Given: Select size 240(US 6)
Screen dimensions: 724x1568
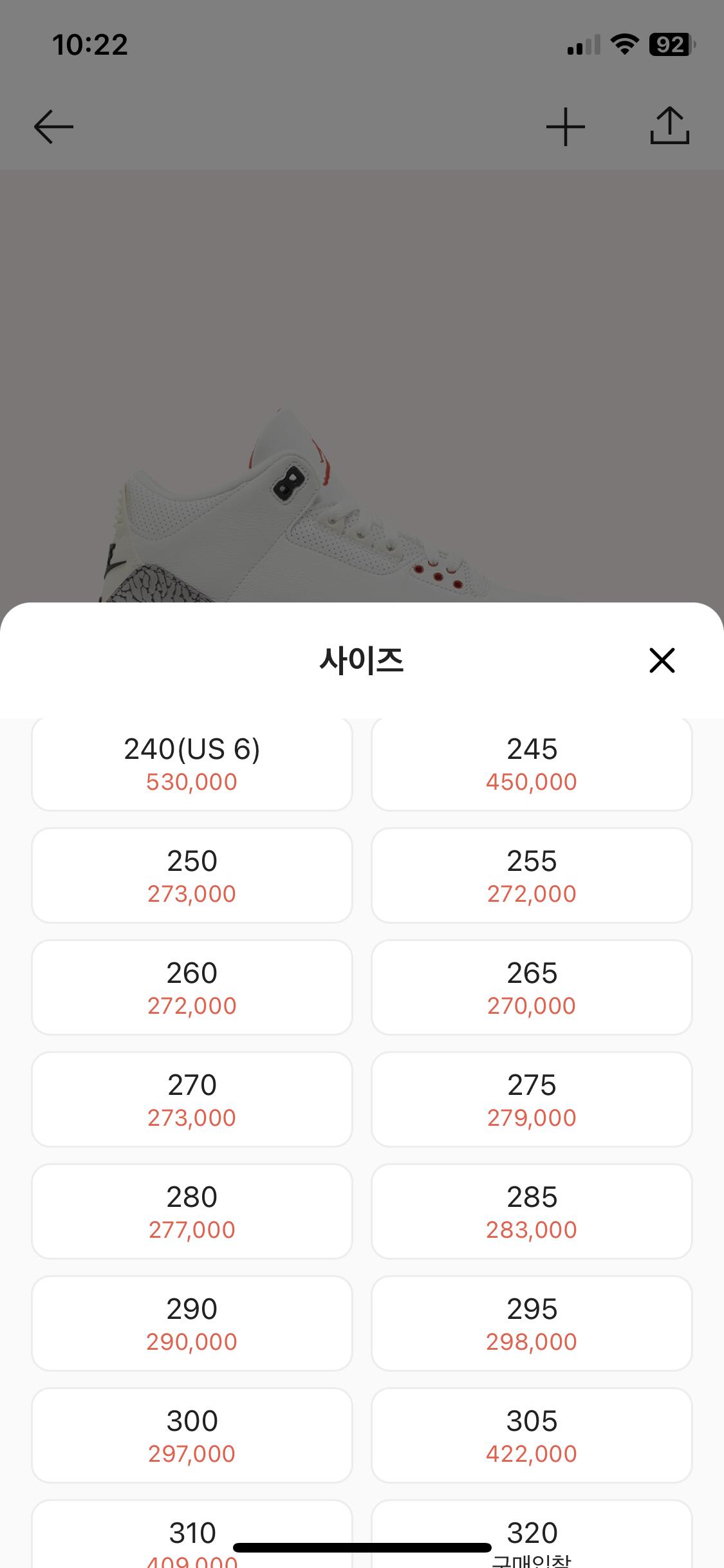Looking at the screenshot, I should pos(192,763).
